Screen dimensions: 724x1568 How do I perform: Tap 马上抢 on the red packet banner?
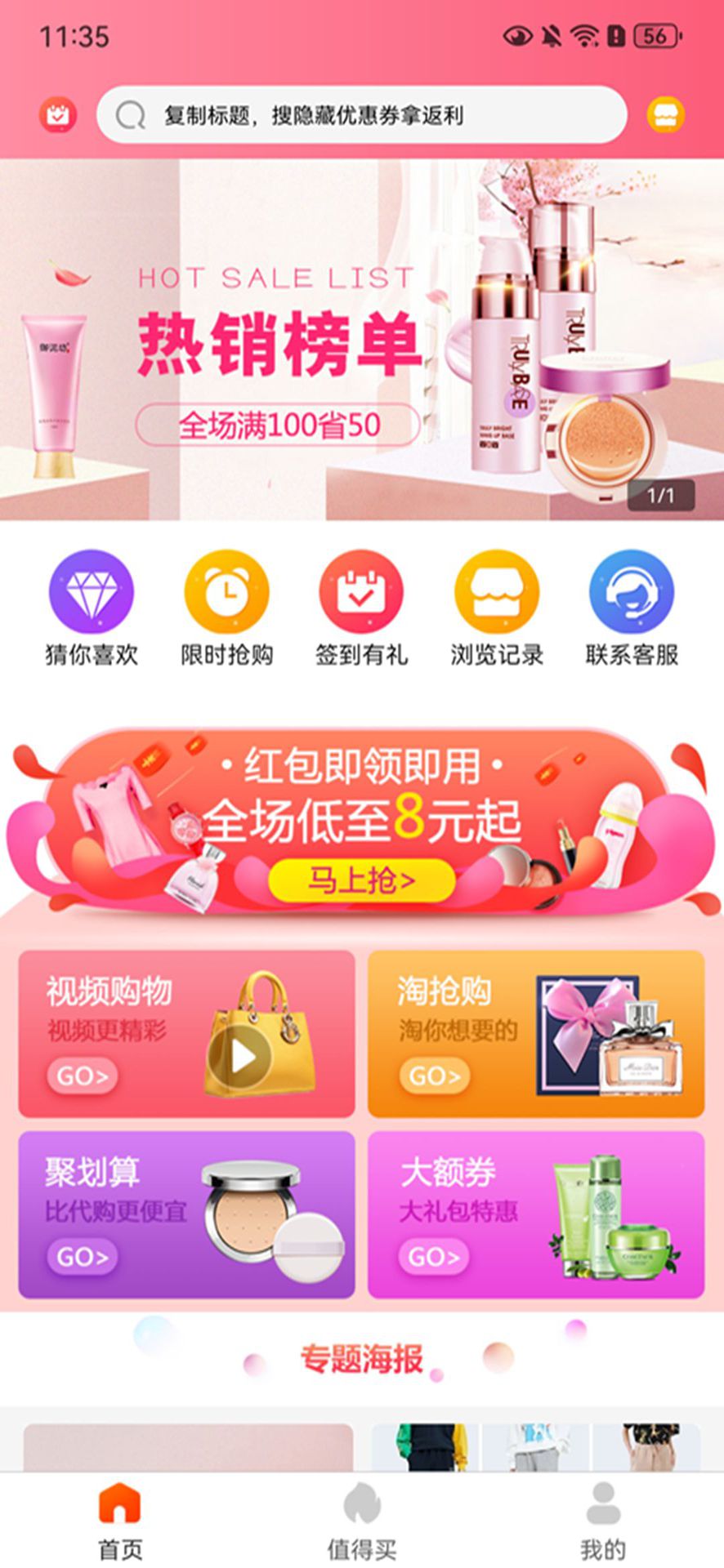361,881
